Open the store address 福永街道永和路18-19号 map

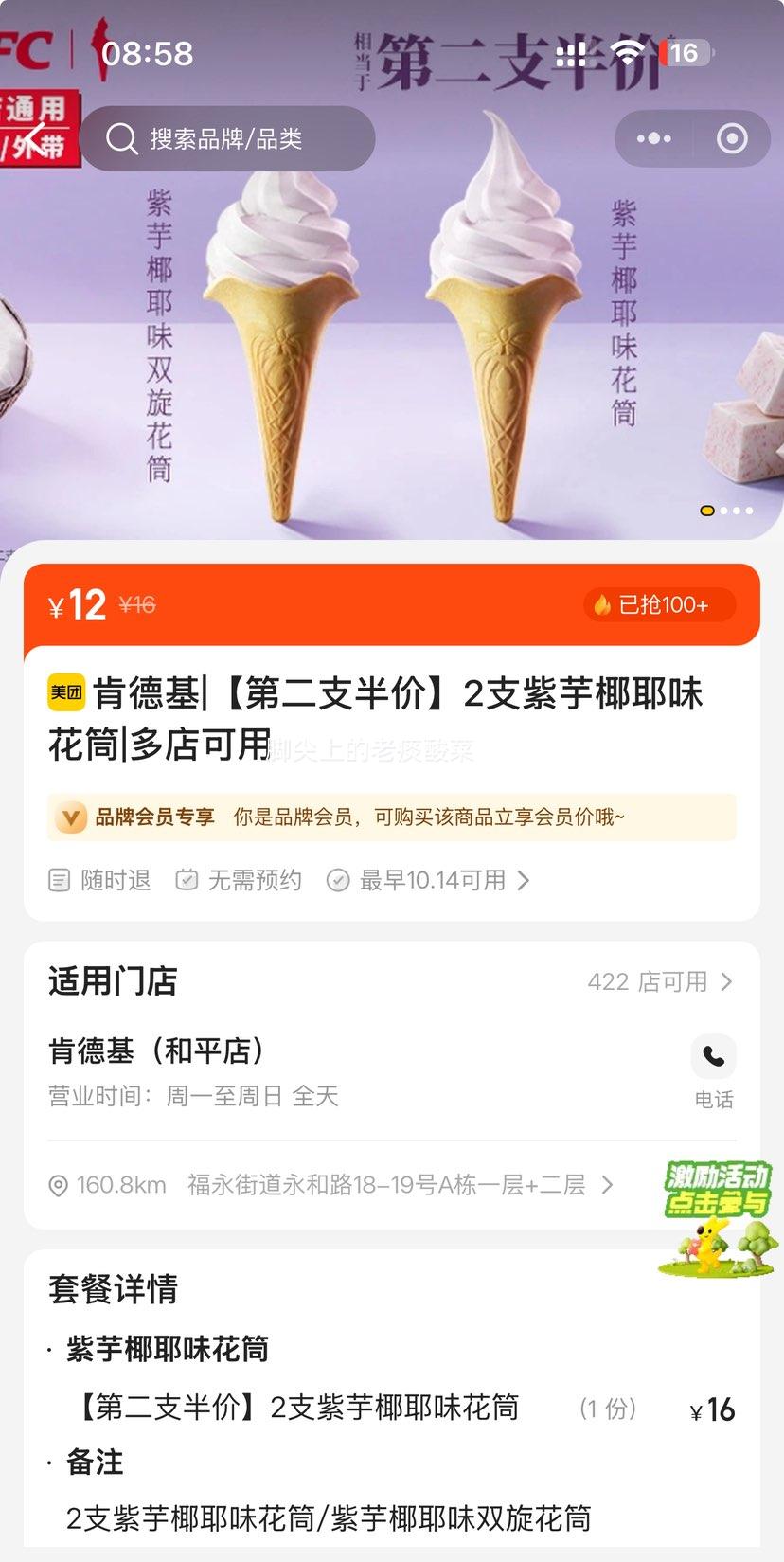[x=386, y=1185]
